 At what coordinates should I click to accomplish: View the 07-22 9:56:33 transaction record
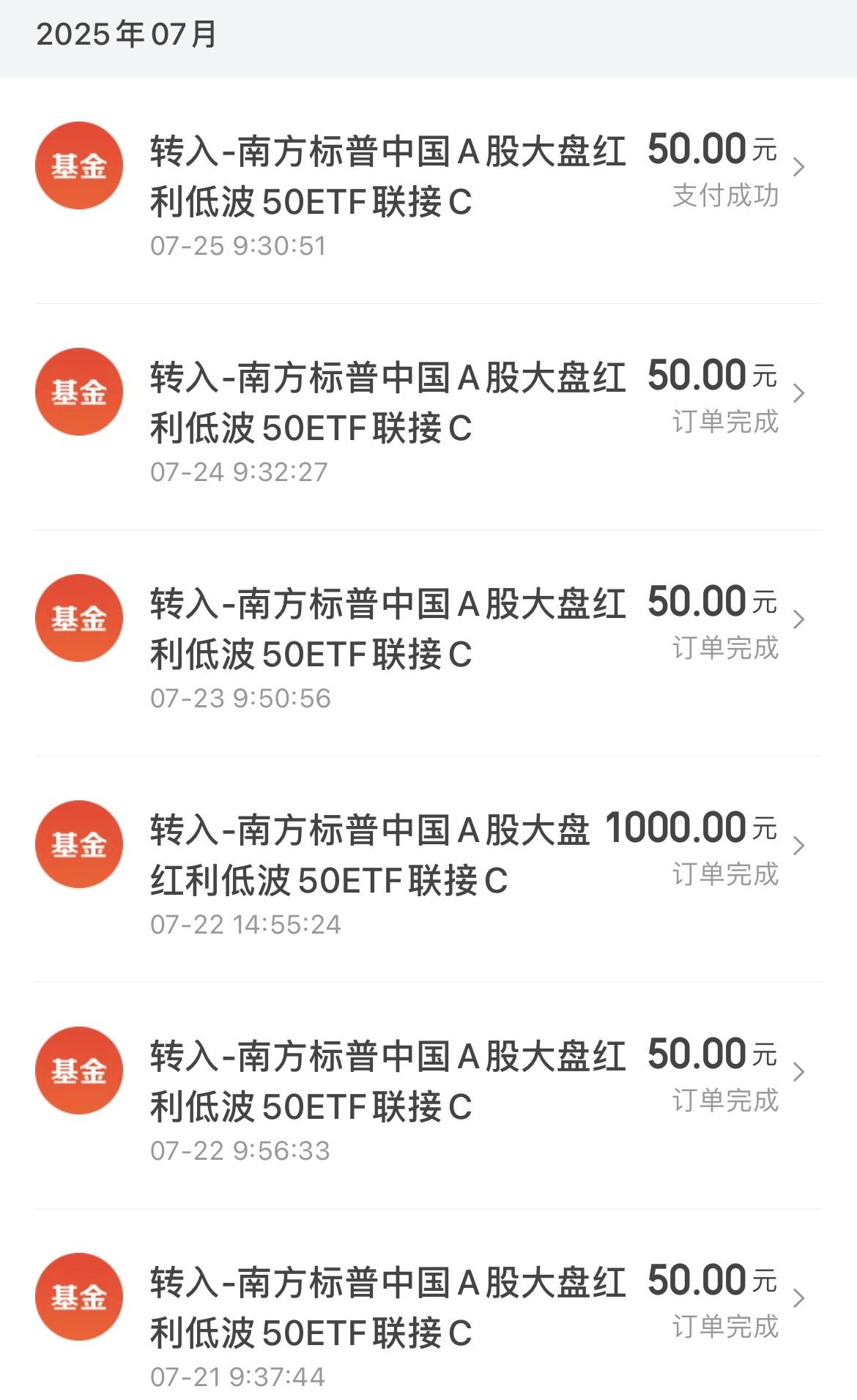pos(428,1095)
